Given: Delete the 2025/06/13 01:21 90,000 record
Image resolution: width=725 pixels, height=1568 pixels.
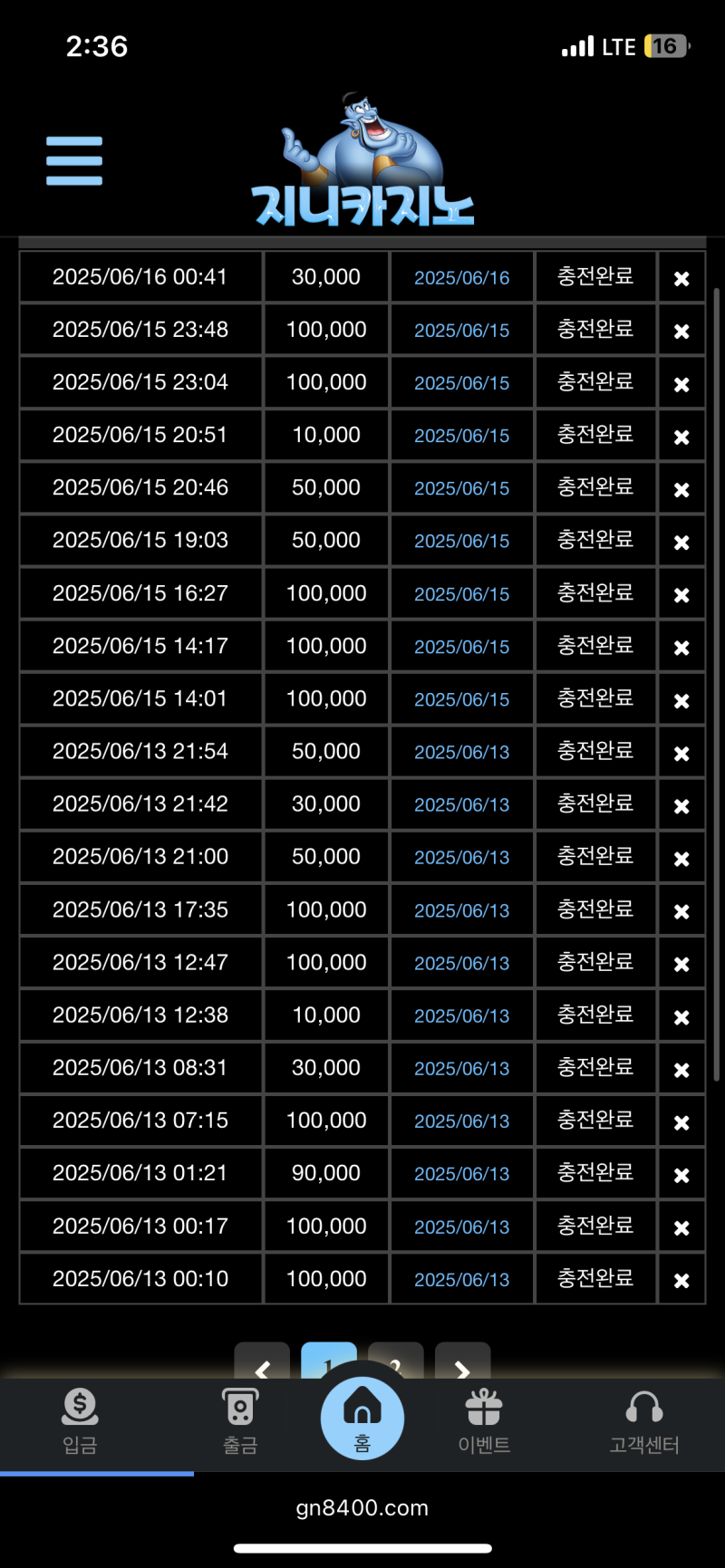Looking at the screenshot, I should (x=681, y=1175).
